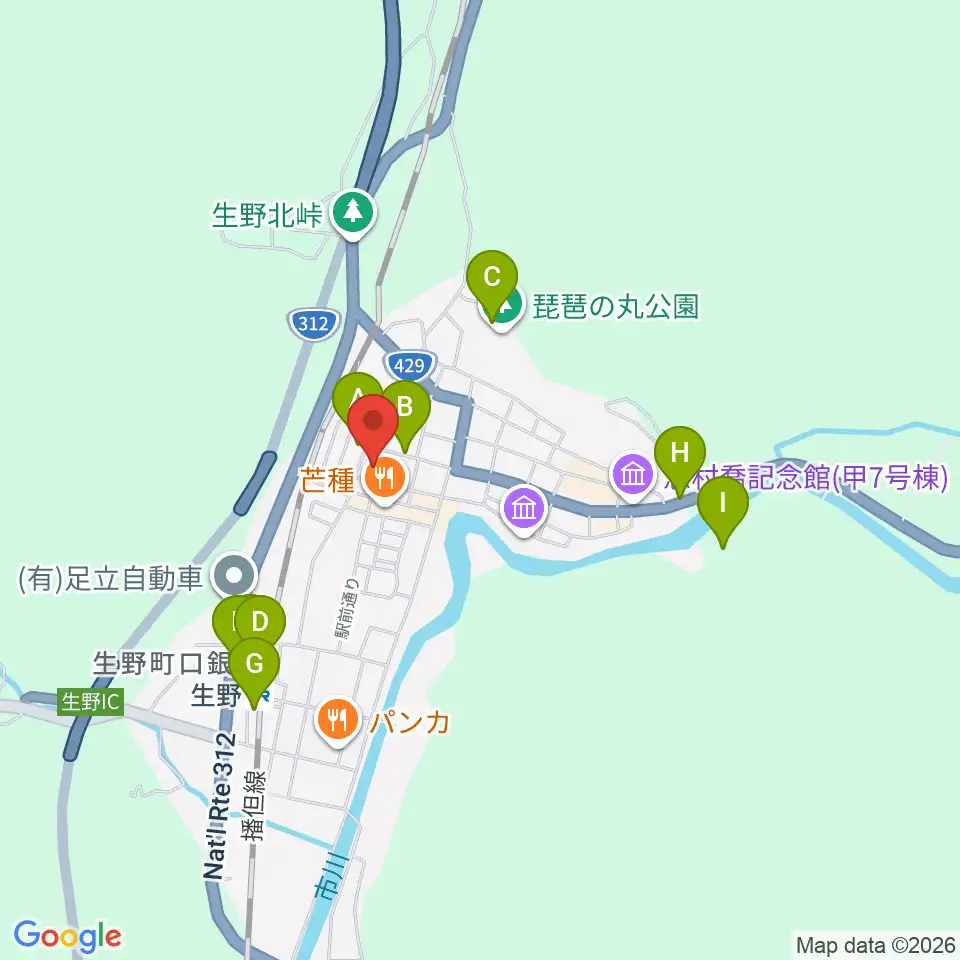Open the 生野北峠 place icon

pos(353,216)
